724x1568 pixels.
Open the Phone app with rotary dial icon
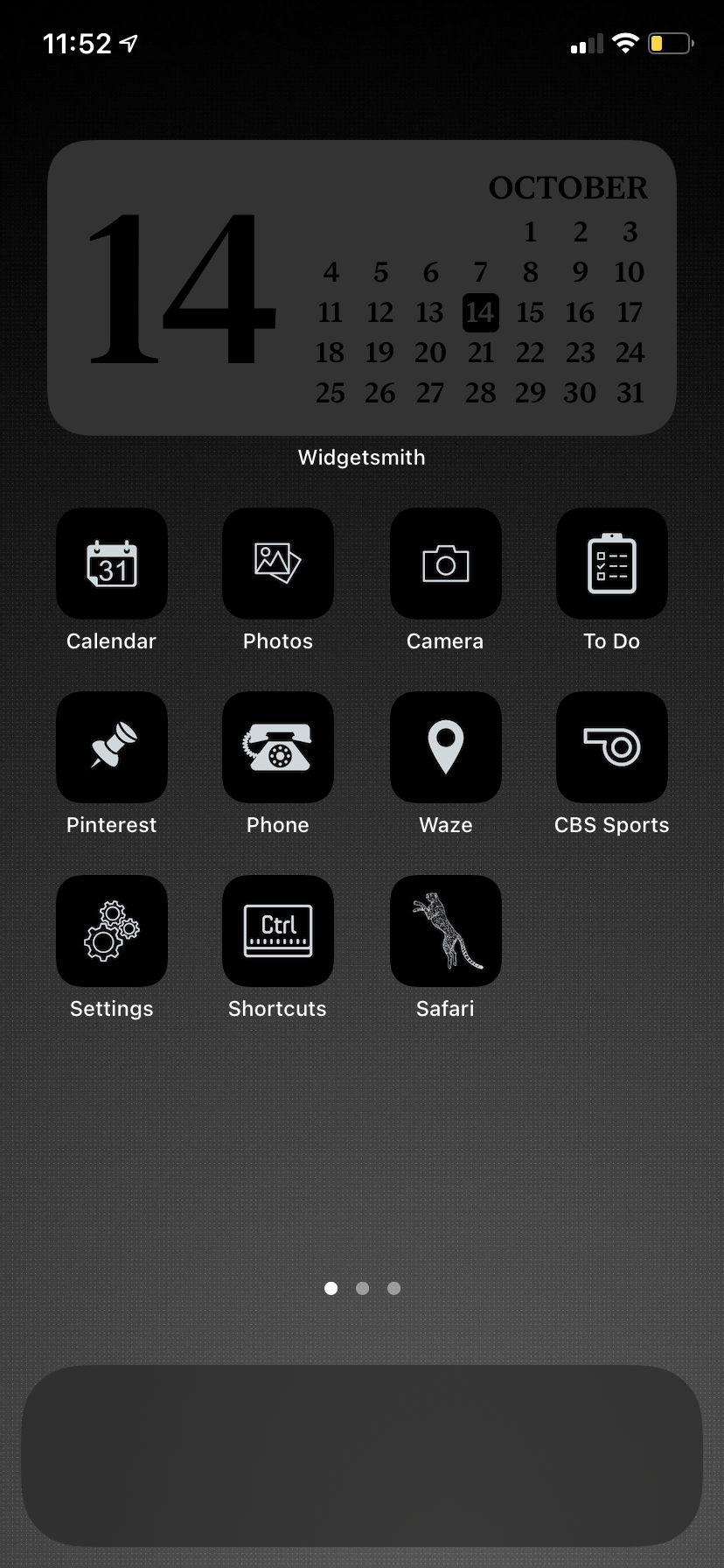point(277,747)
